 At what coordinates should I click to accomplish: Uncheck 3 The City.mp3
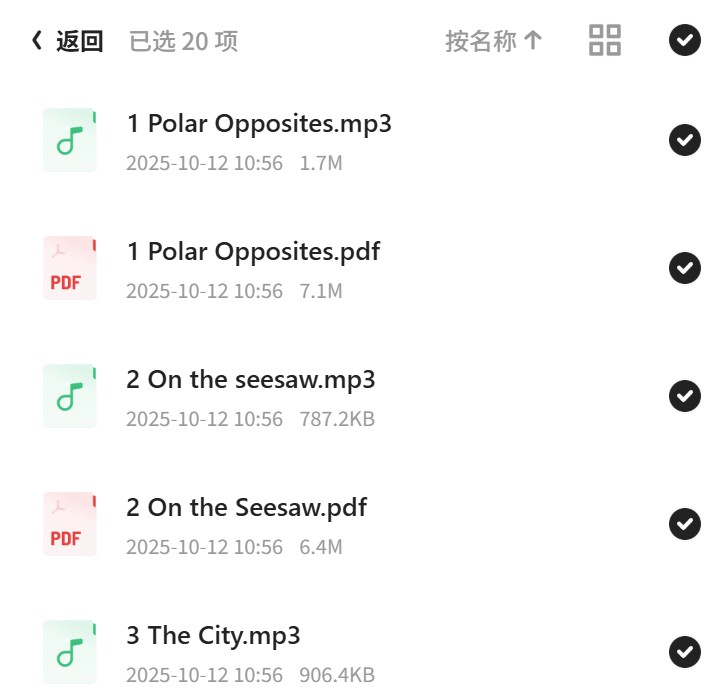click(684, 652)
